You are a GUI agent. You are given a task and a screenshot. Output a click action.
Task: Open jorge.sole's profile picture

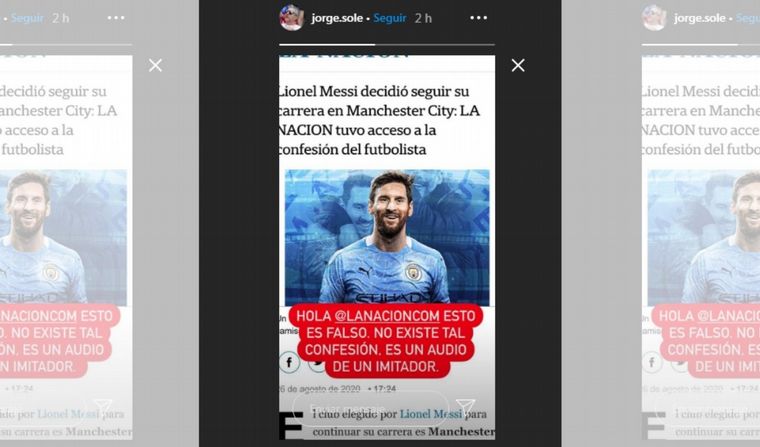coord(291,18)
